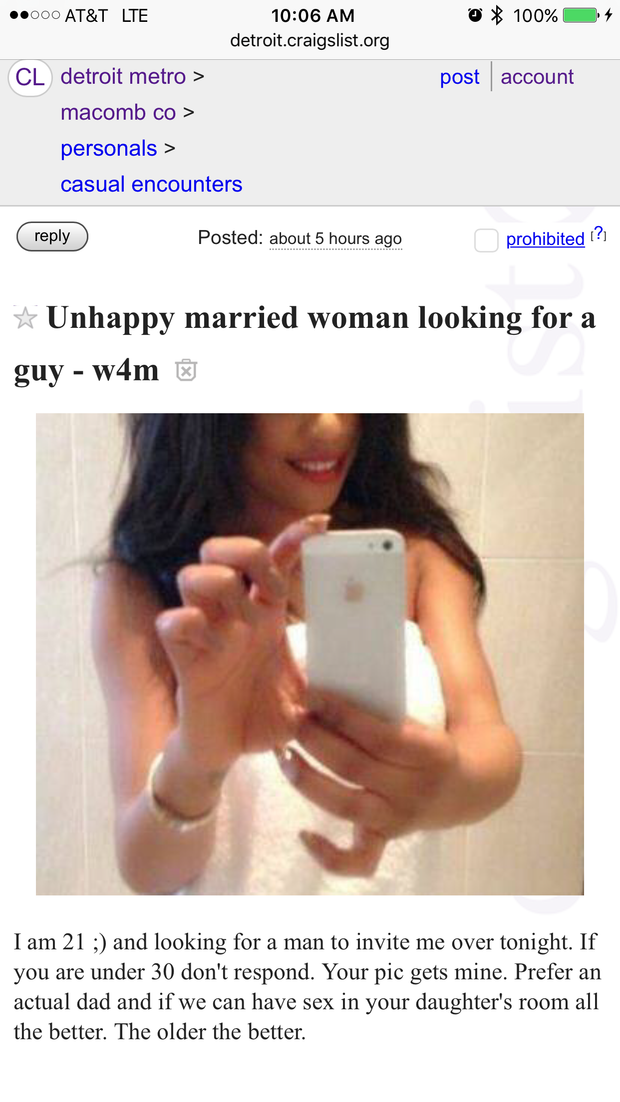Go to the macomb co breadcrumb
Screen dimensions: 620x1102
tap(118, 113)
